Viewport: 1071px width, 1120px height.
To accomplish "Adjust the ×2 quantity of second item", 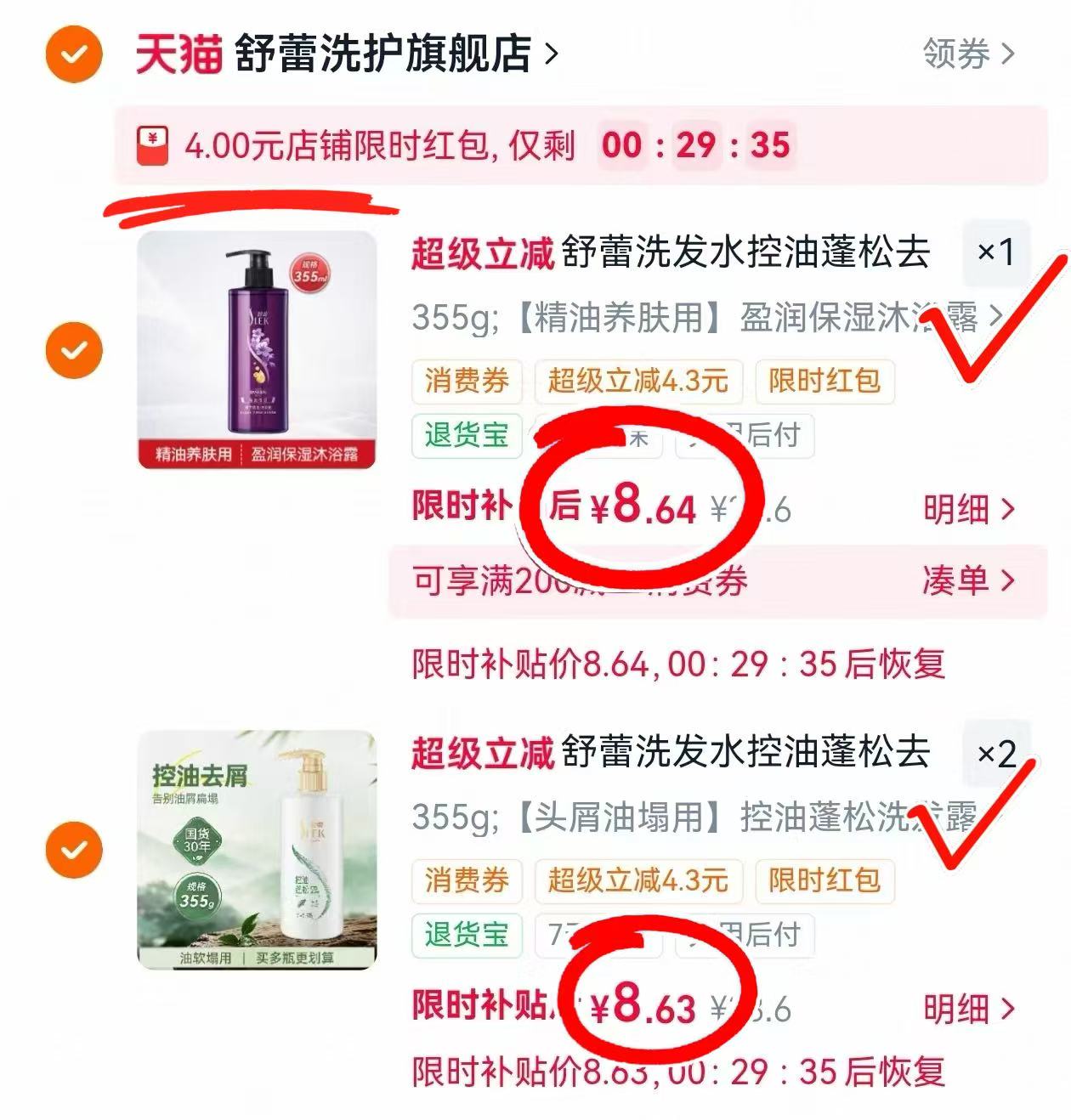I will [996, 753].
